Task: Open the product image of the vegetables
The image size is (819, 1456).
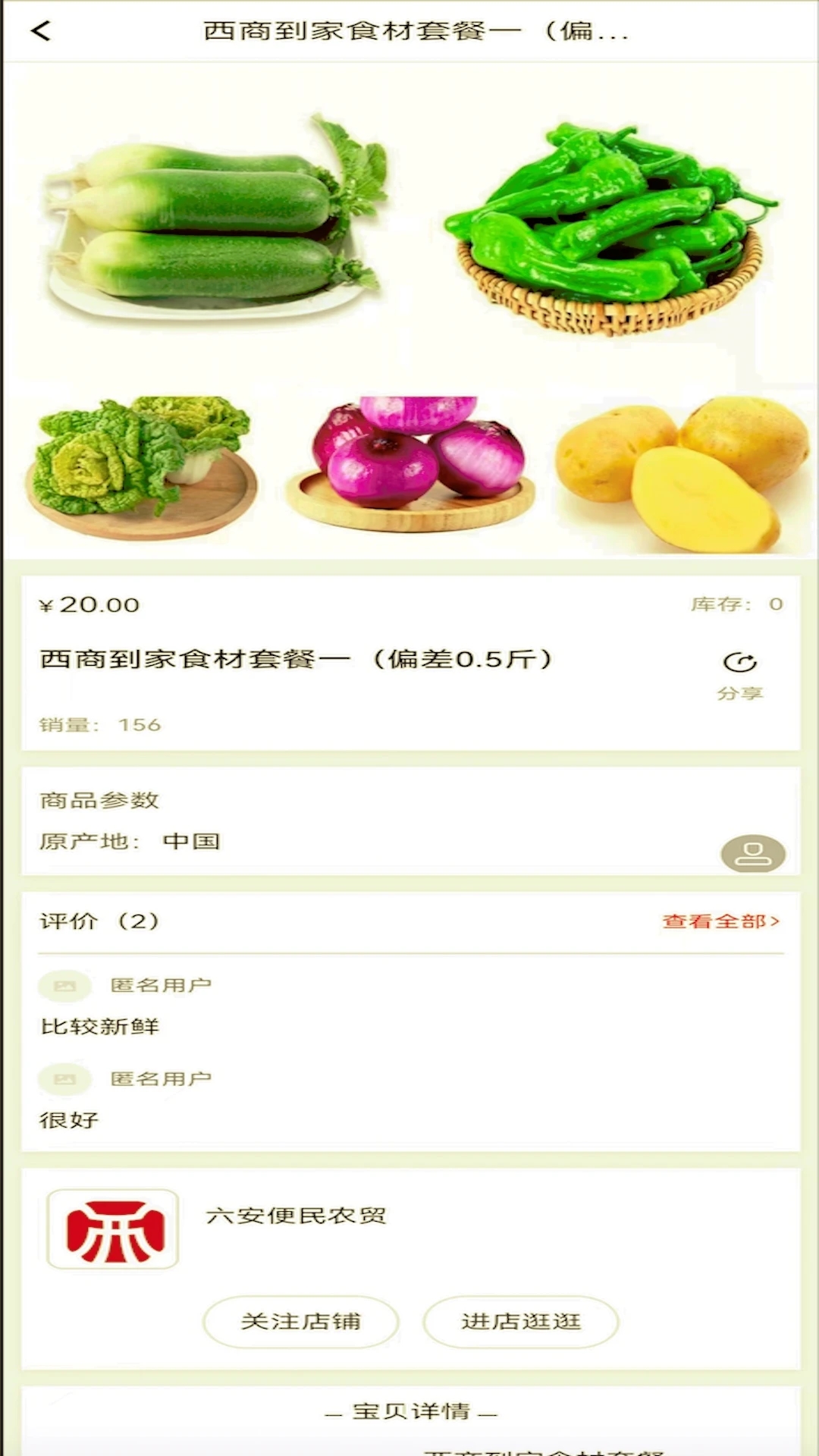Action: point(409,311)
